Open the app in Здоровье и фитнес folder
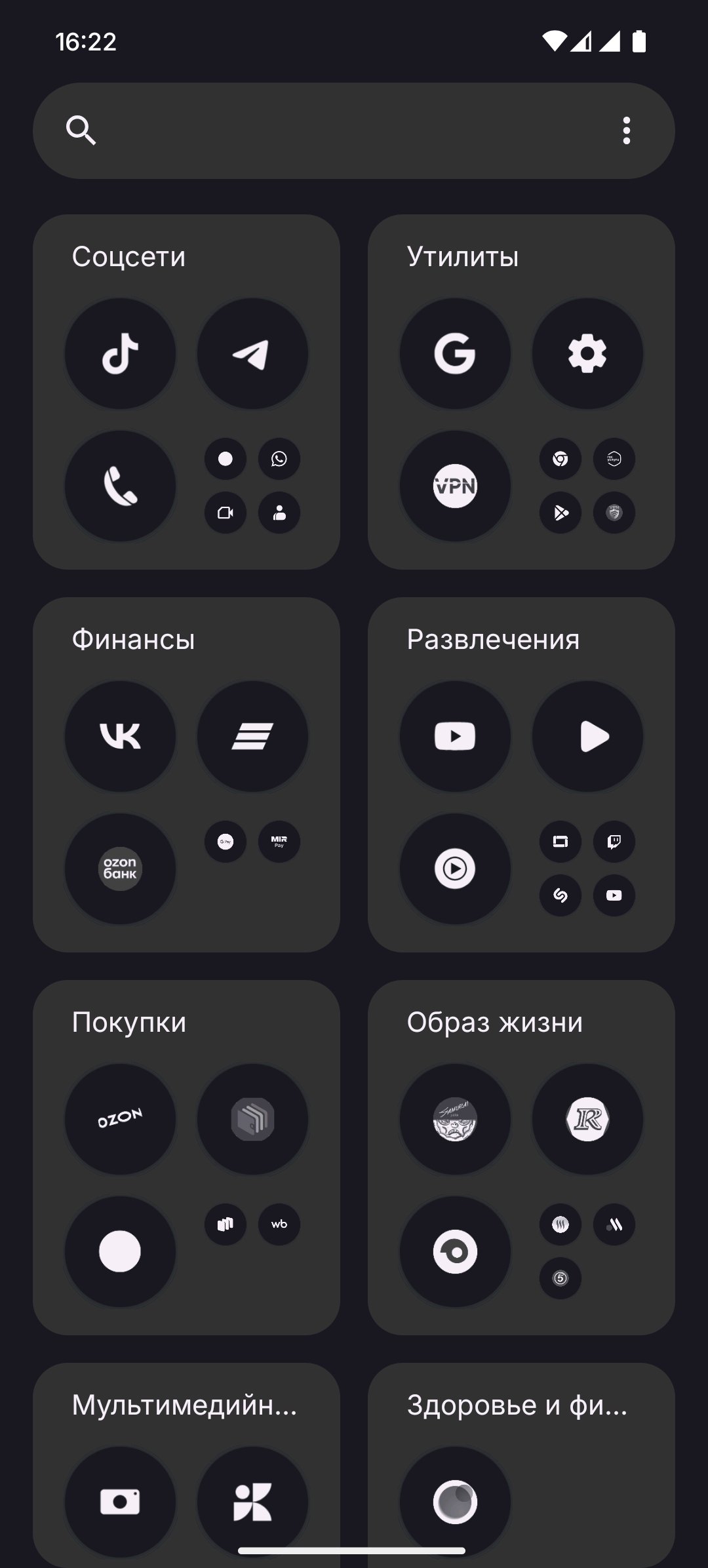The width and height of the screenshot is (708, 1568). point(455,1501)
